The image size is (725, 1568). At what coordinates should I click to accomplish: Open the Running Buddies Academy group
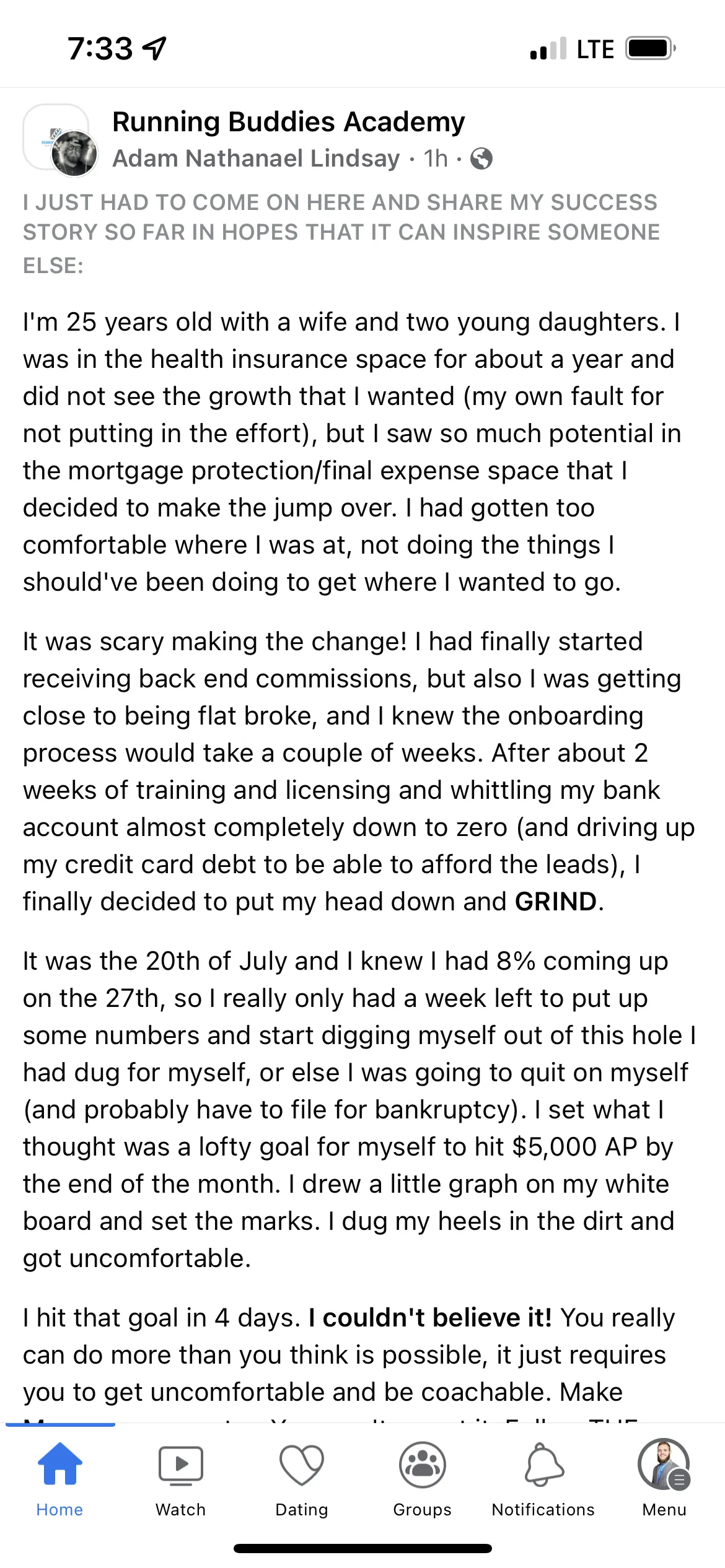pos(288,122)
